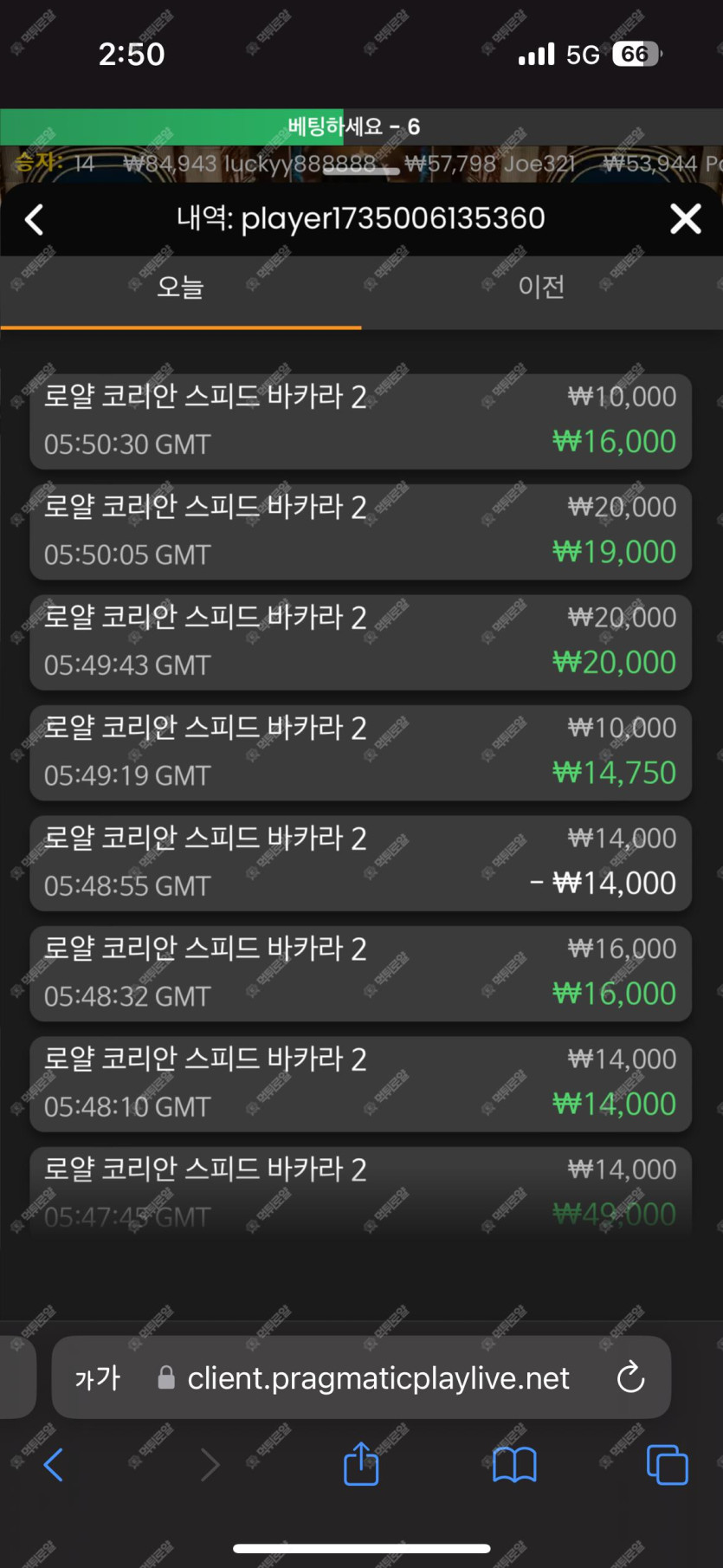Close the 내역 history panel
723x1568 pixels.
(x=686, y=219)
